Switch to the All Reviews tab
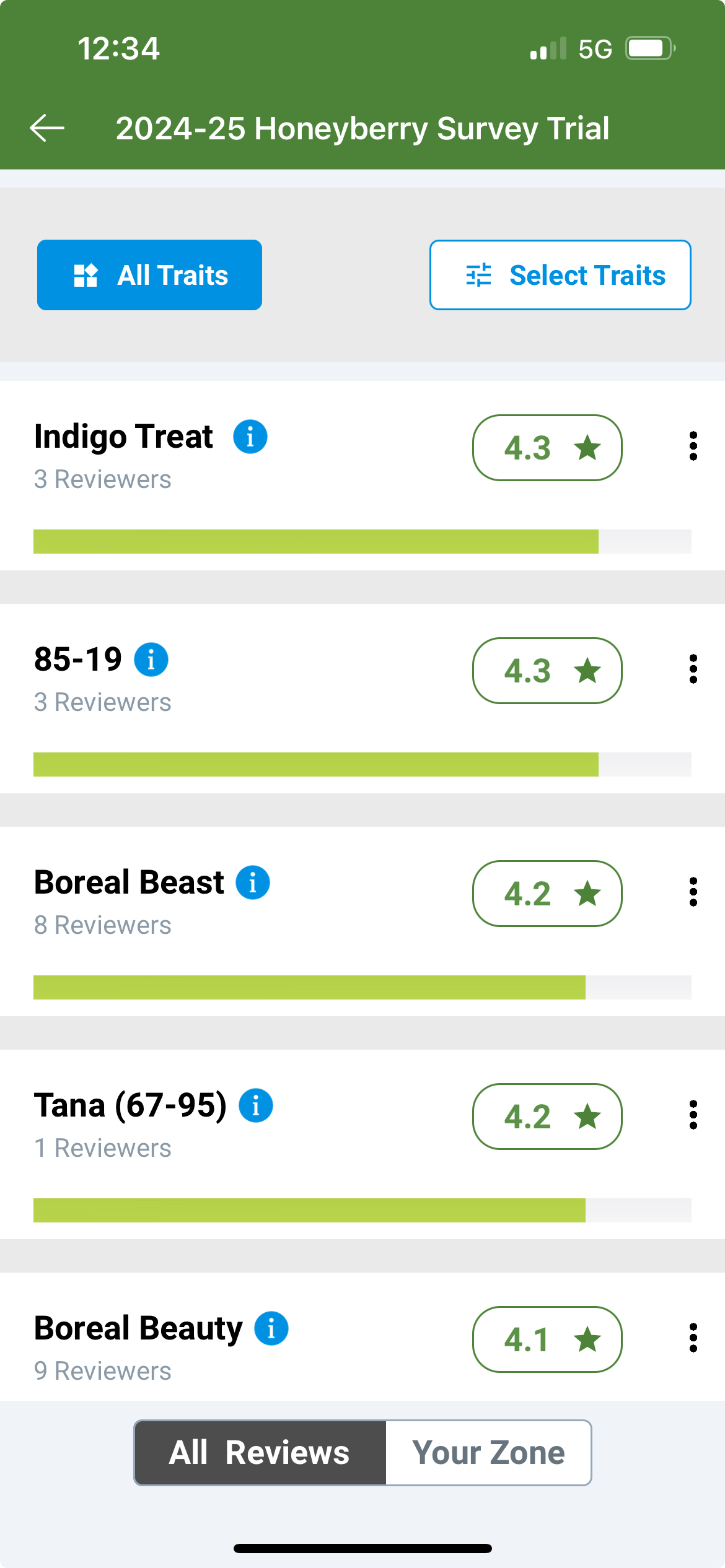 click(x=260, y=1453)
